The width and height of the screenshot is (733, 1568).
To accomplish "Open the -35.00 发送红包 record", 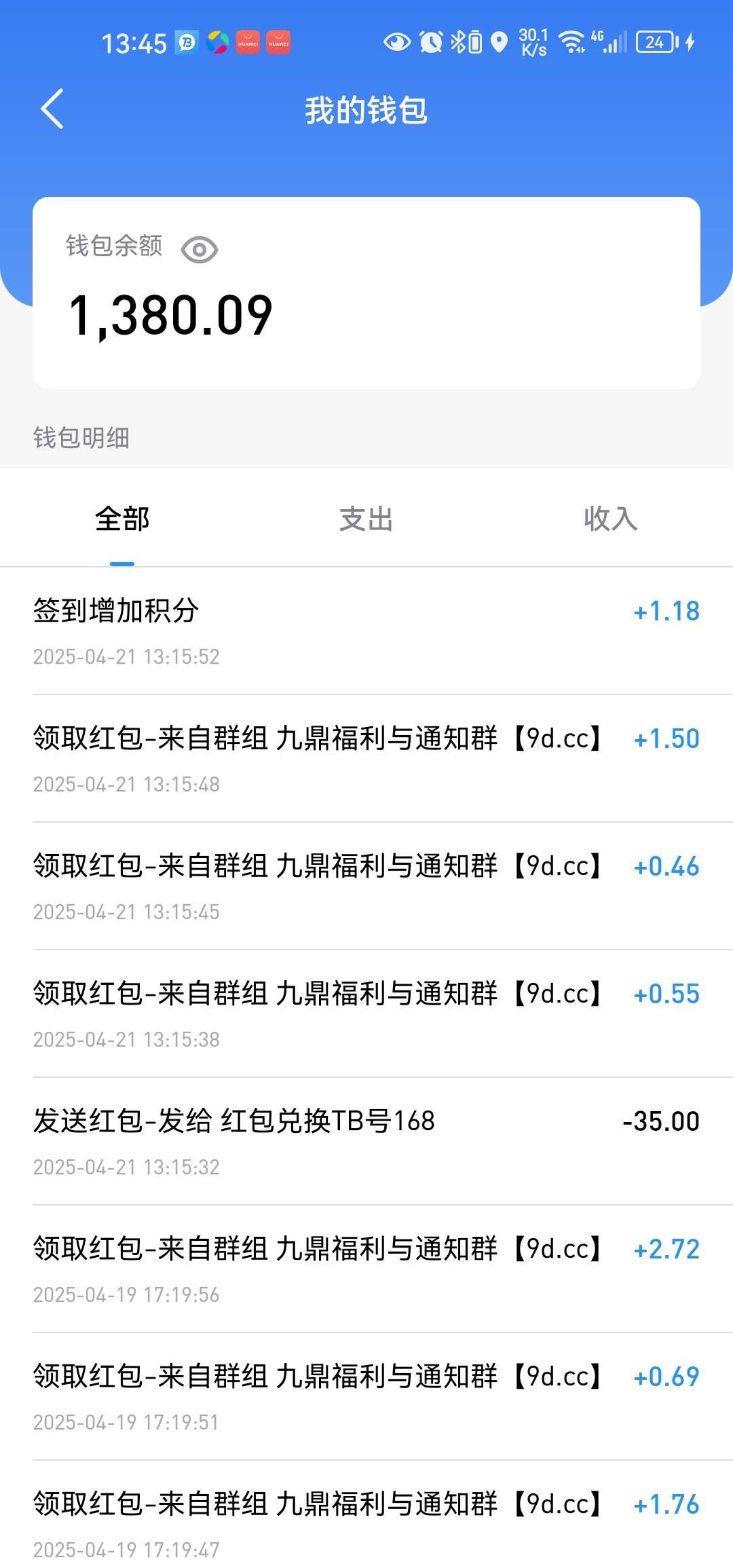I will click(366, 1142).
